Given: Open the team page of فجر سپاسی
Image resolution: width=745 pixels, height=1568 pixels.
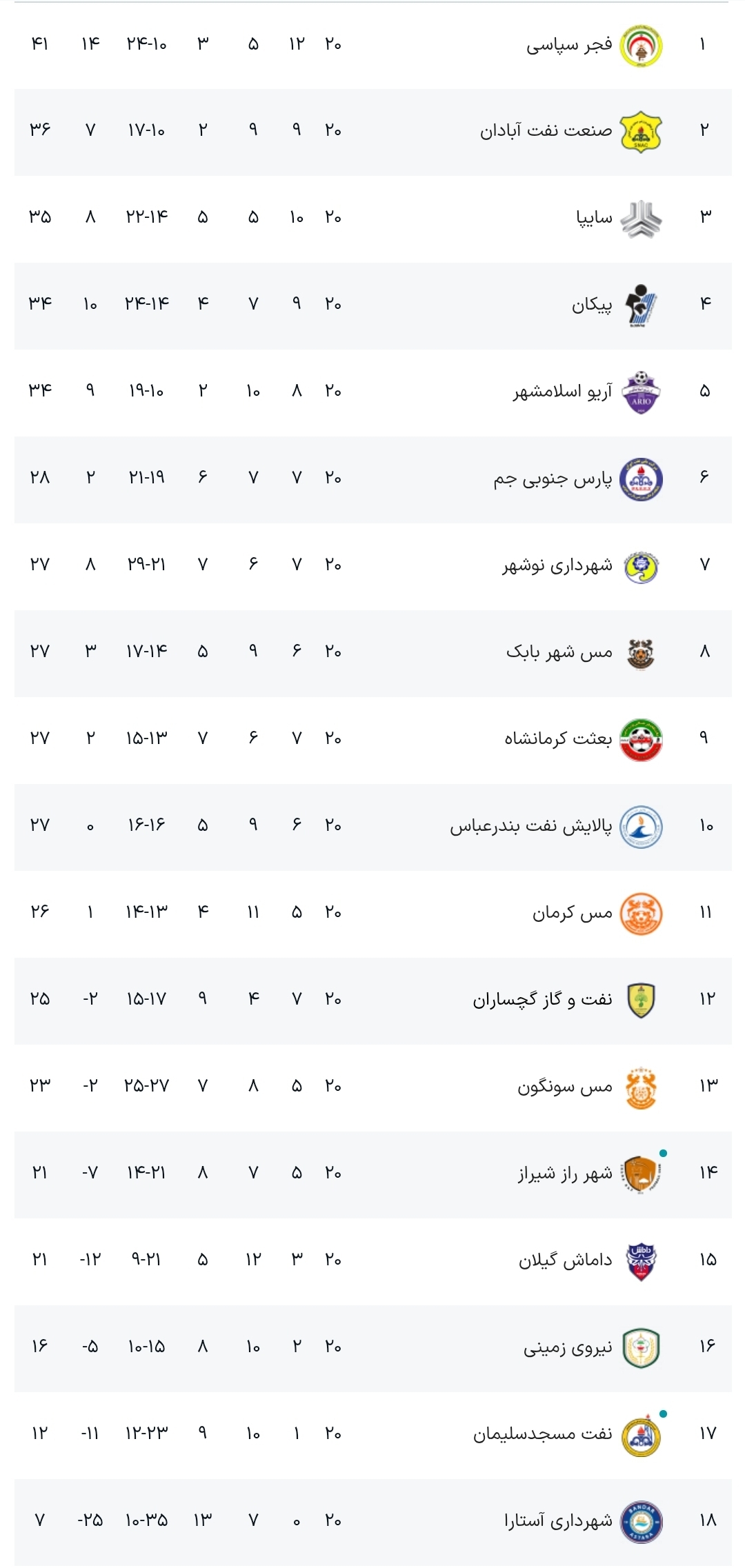Looking at the screenshot, I should (x=569, y=45).
